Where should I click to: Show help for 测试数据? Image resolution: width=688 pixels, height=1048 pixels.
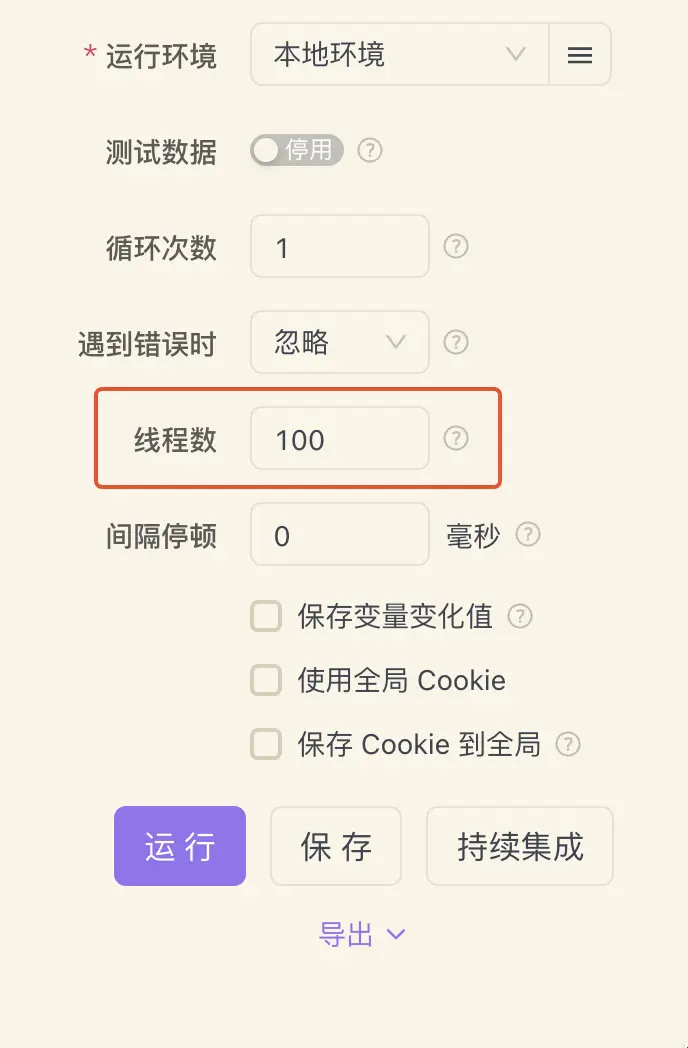click(370, 151)
